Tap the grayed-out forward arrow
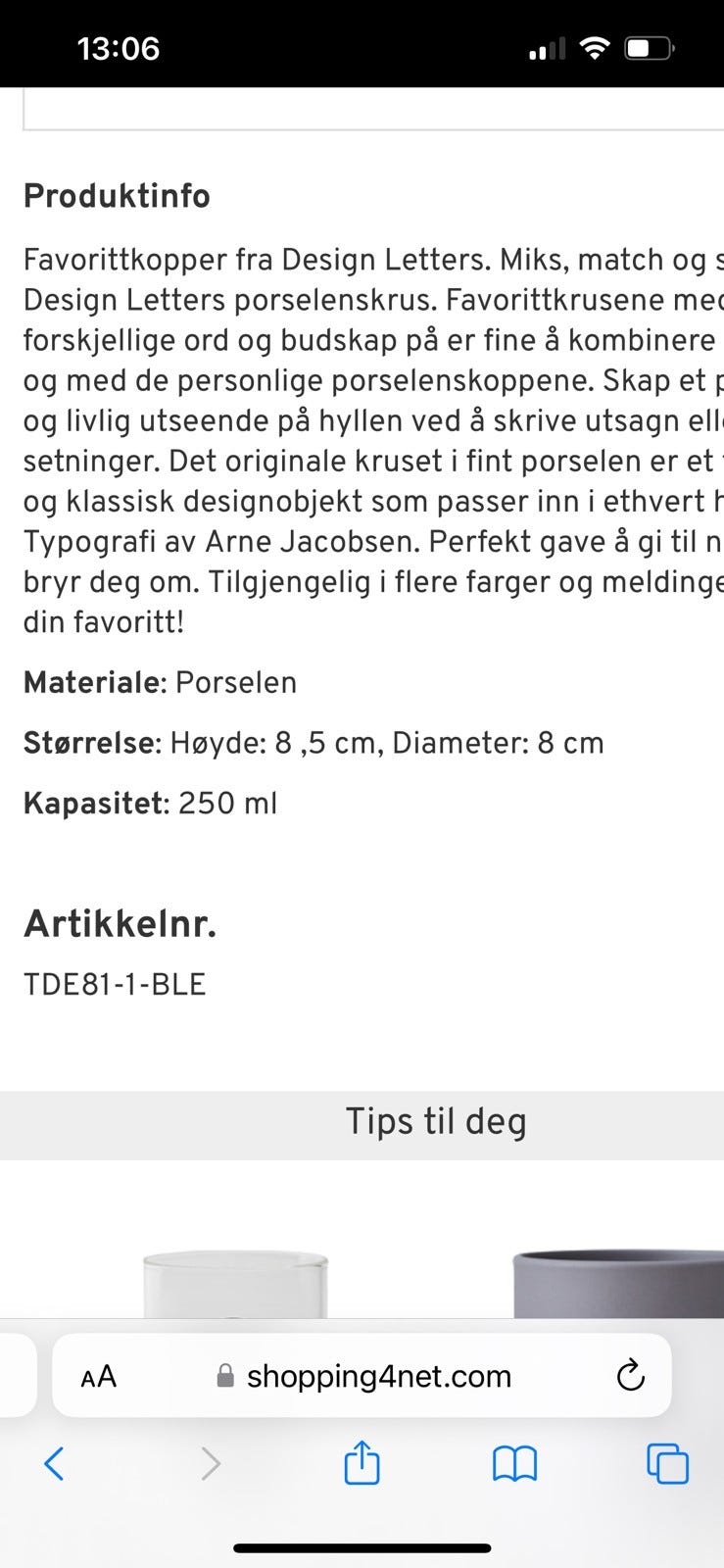This screenshot has height=1568, width=724. [211, 1464]
